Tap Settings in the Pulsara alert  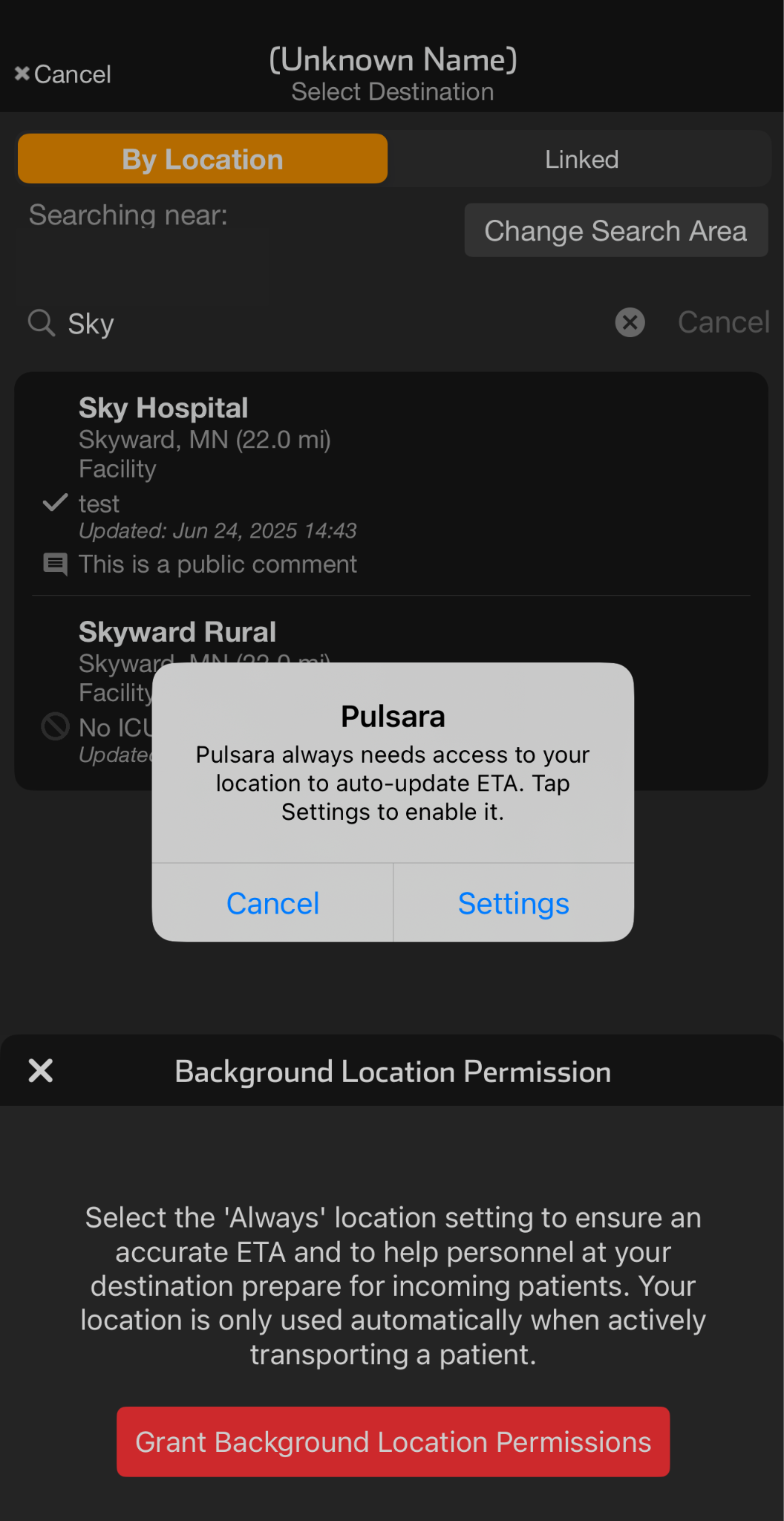click(x=513, y=903)
